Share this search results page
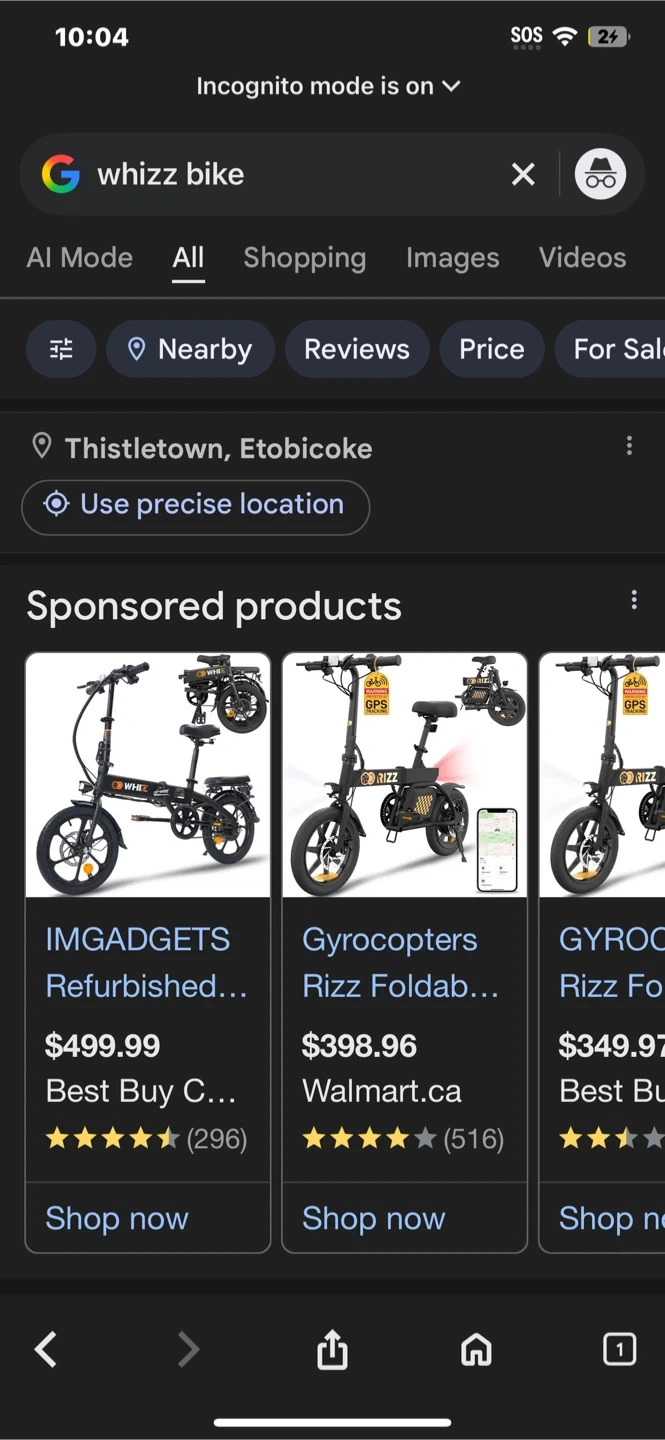 tap(332, 1350)
